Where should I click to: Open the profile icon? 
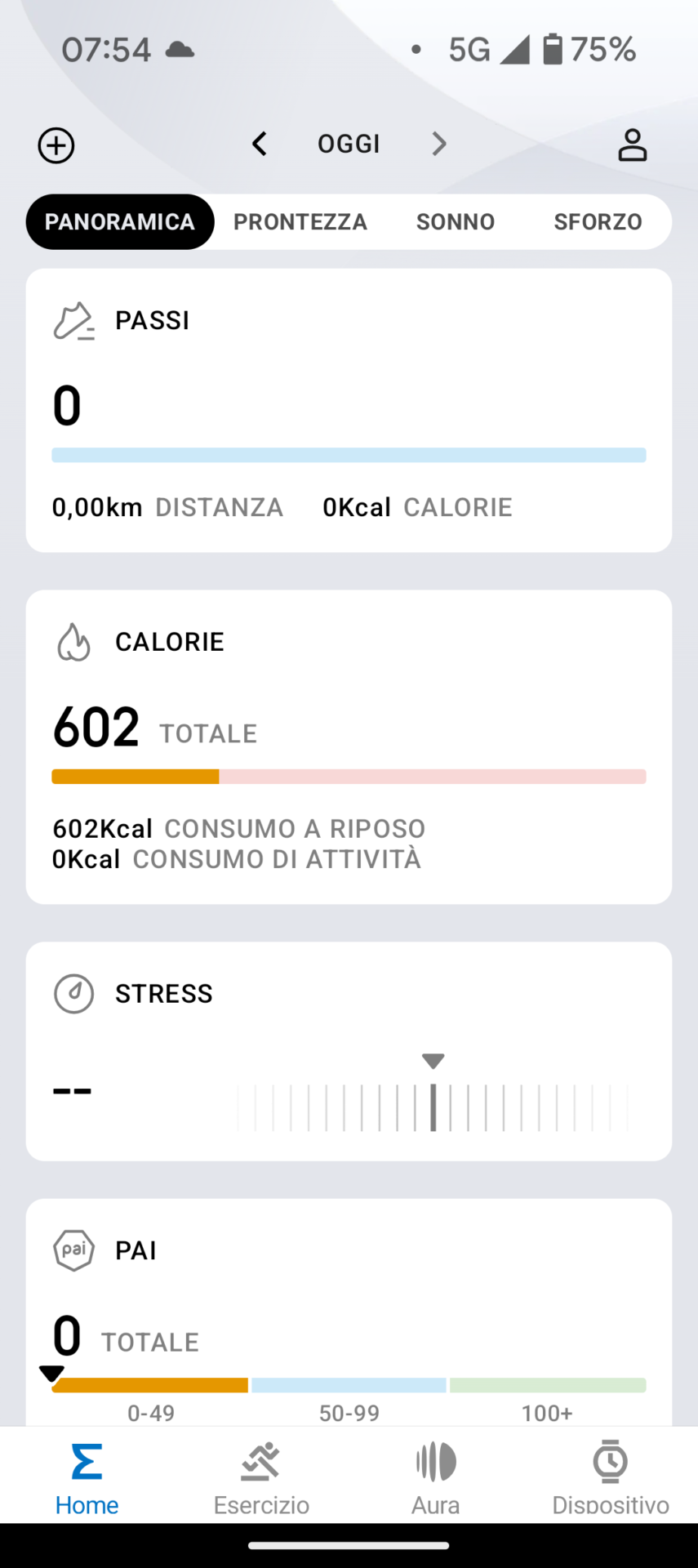tap(632, 145)
